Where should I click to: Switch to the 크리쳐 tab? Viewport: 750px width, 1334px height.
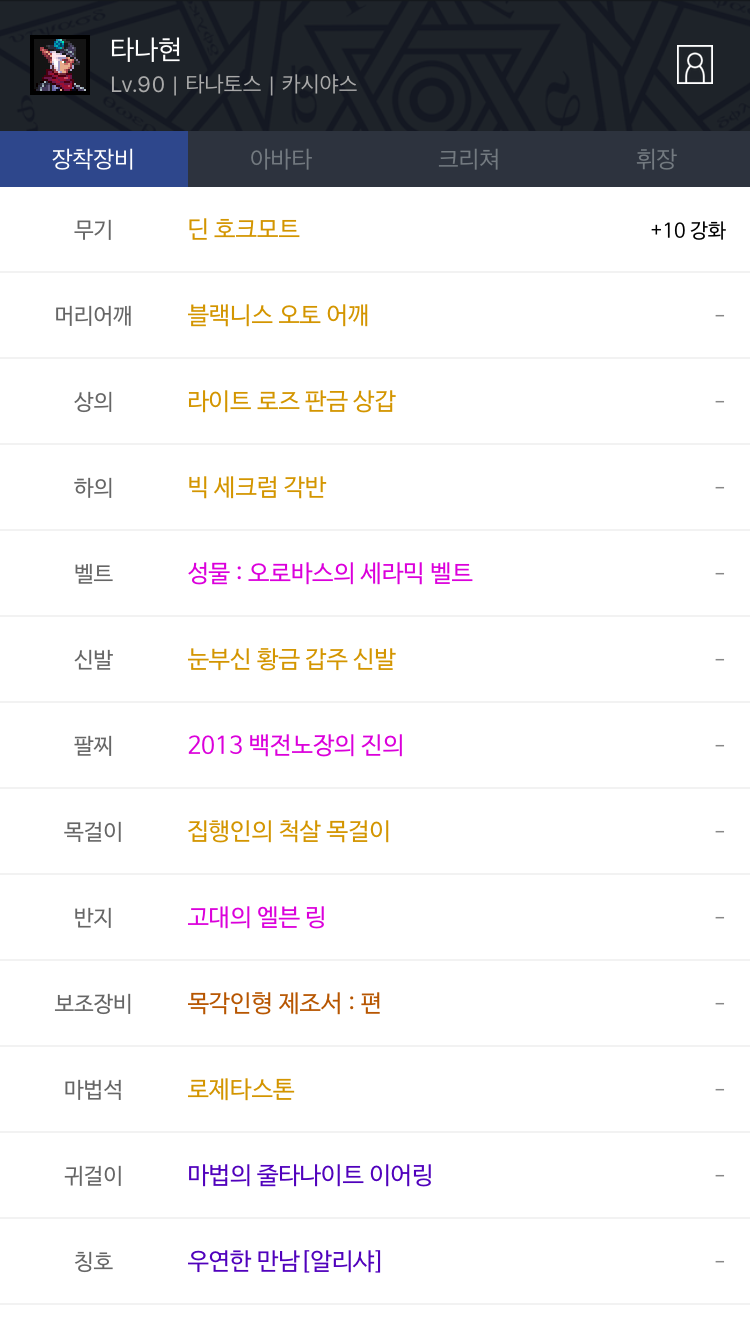click(469, 159)
